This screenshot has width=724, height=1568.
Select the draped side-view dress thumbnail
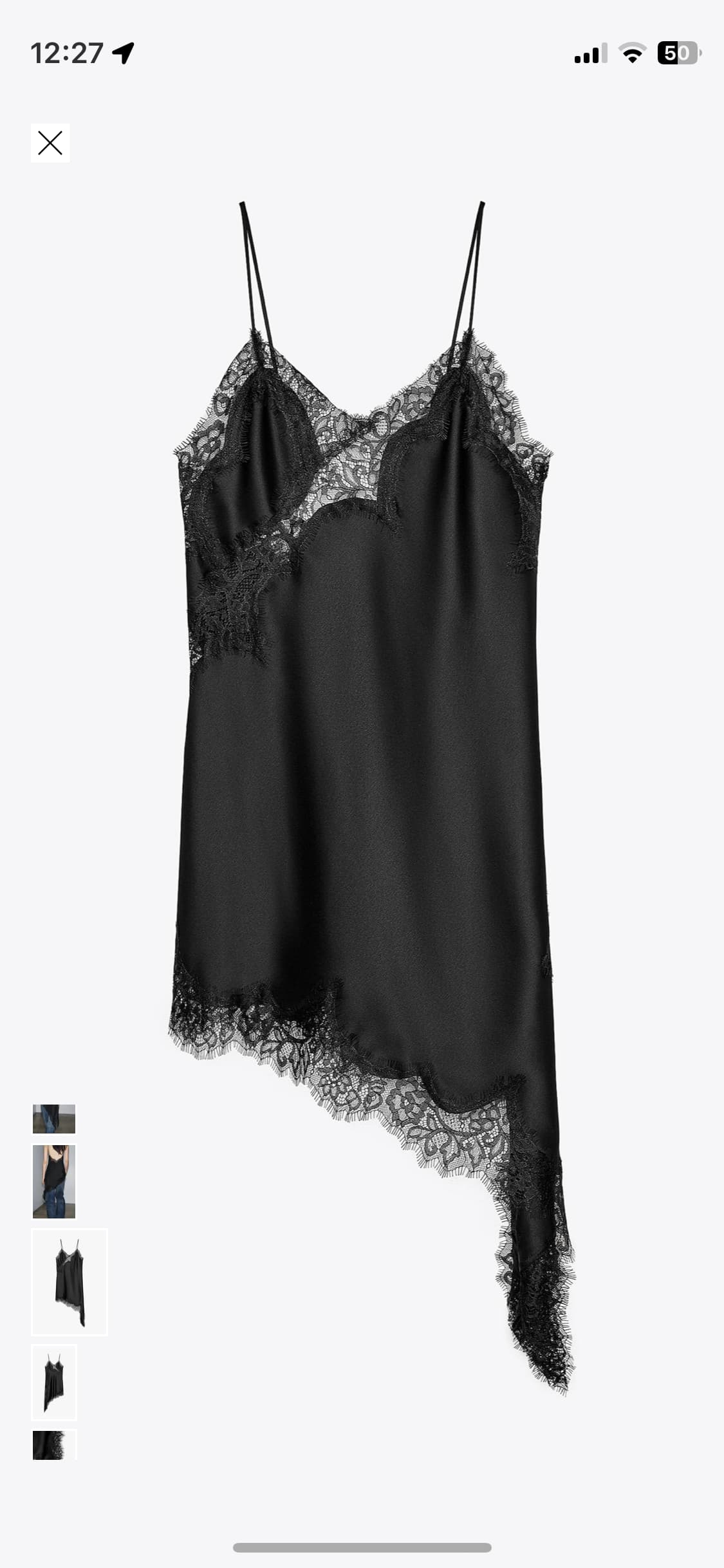pyautogui.click(x=54, y=1383)
